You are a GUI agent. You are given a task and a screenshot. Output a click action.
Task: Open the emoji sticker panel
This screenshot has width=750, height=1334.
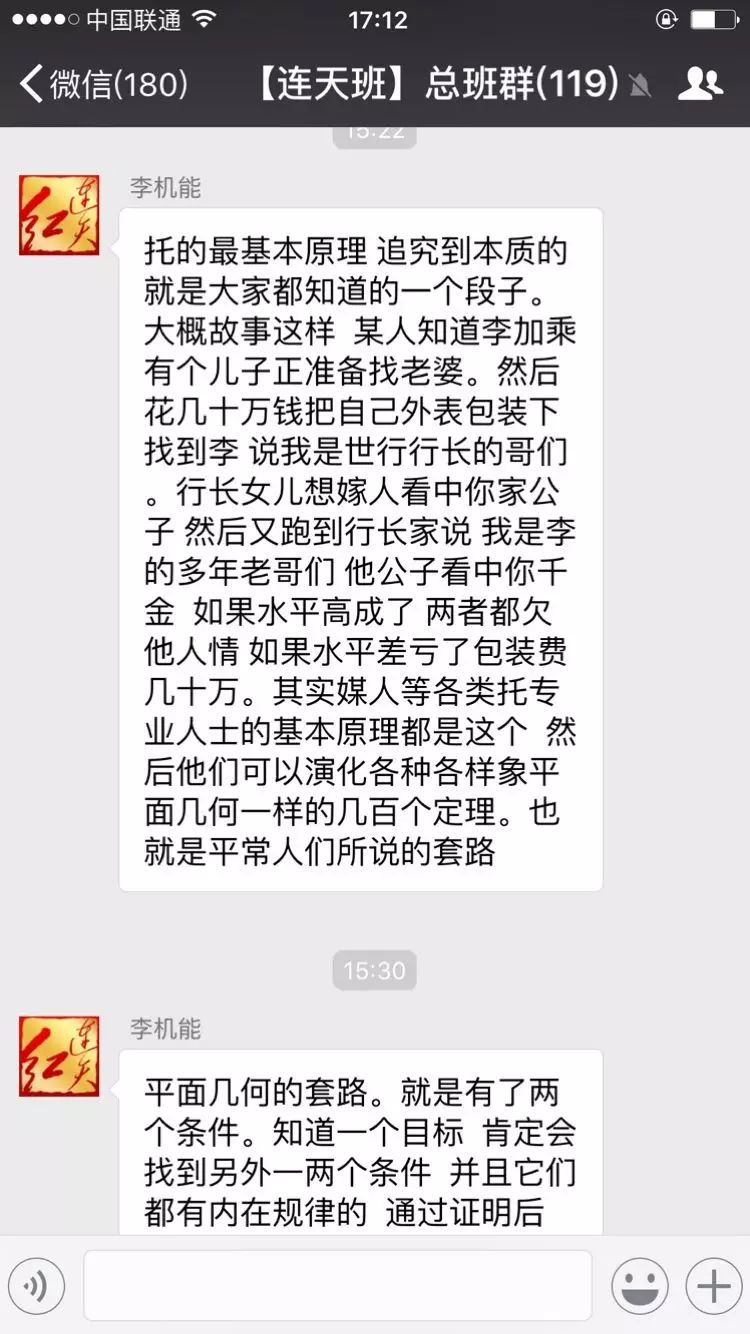click(x=640, y=1286)
